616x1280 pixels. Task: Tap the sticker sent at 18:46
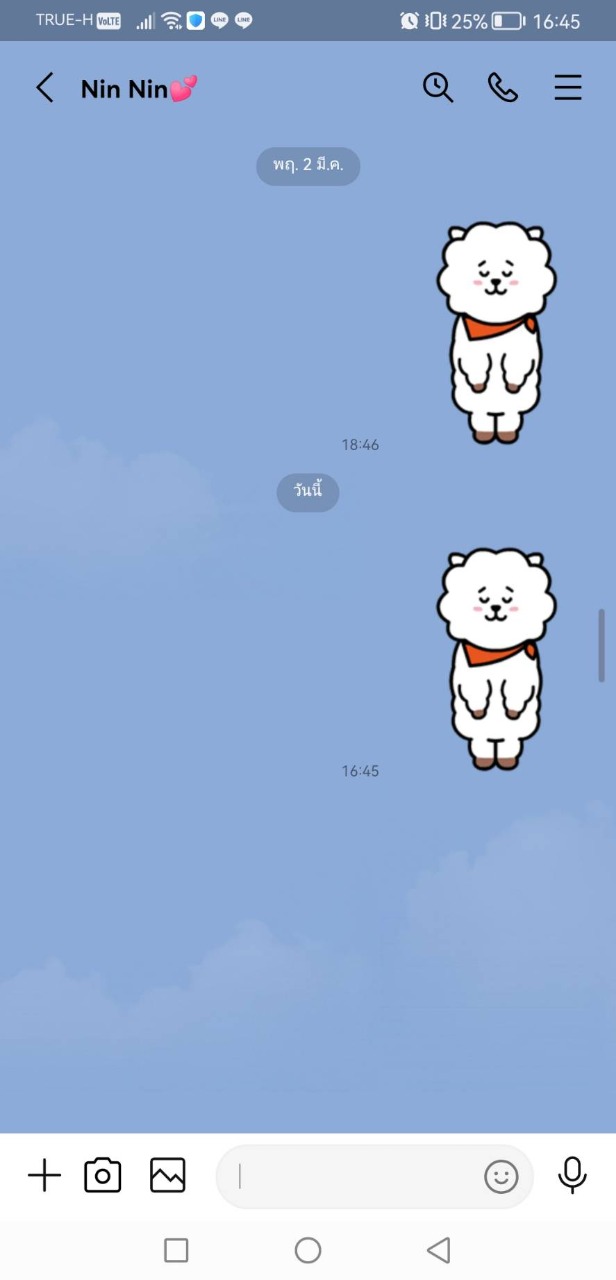(x=496, y=333)
